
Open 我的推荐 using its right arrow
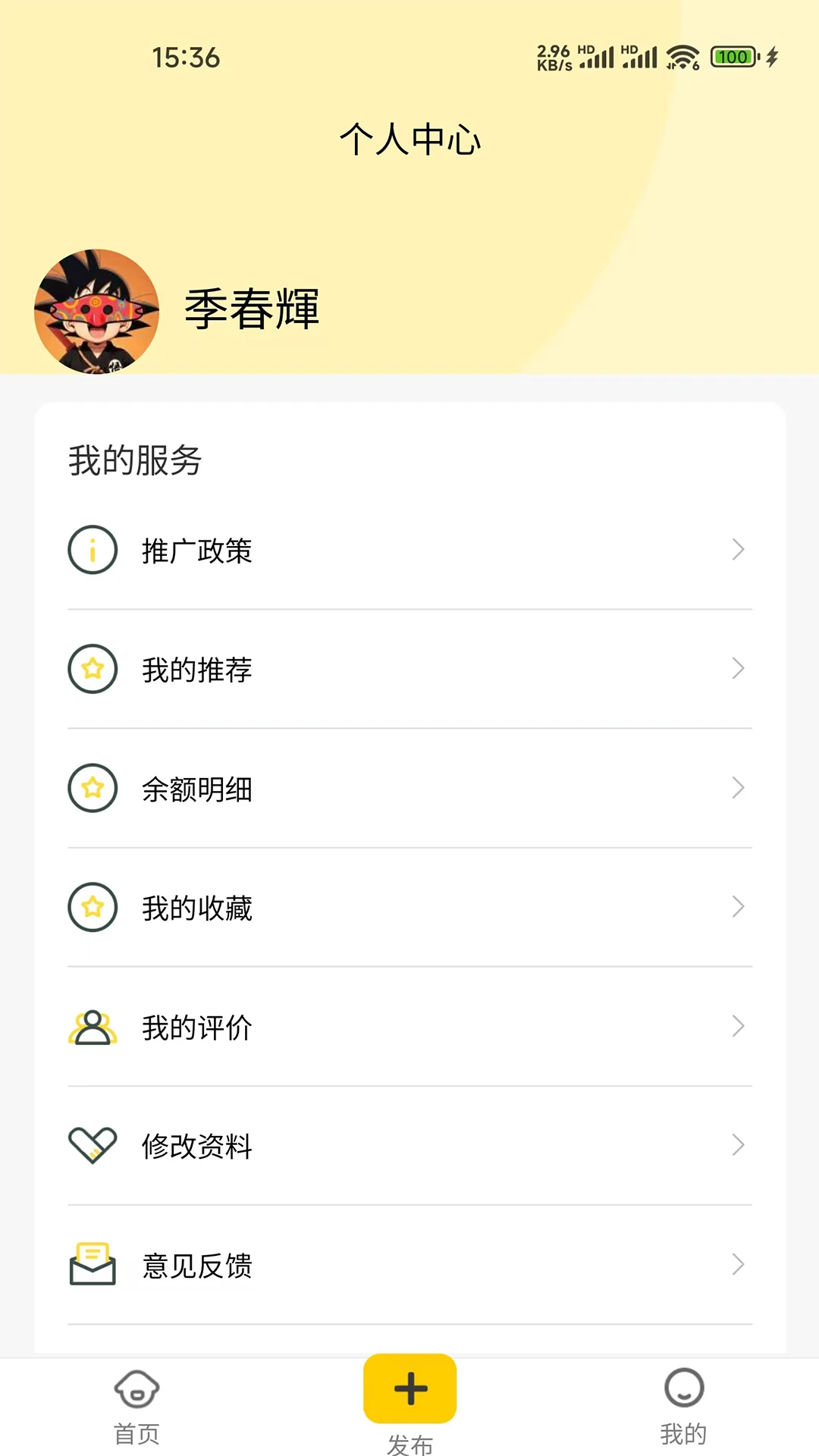(738, 669)
